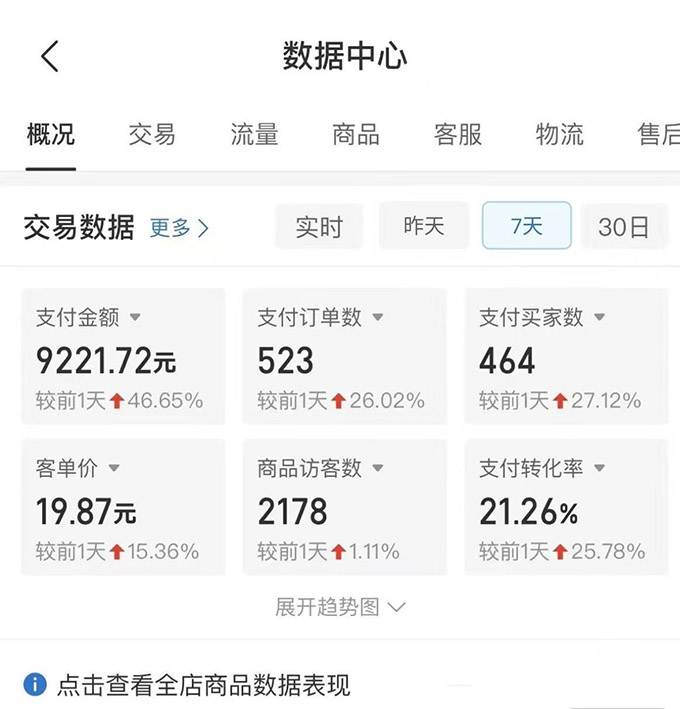Switch to the 流量 tab
Viewport: 680px width, 709px height.
tap(254, 134)
